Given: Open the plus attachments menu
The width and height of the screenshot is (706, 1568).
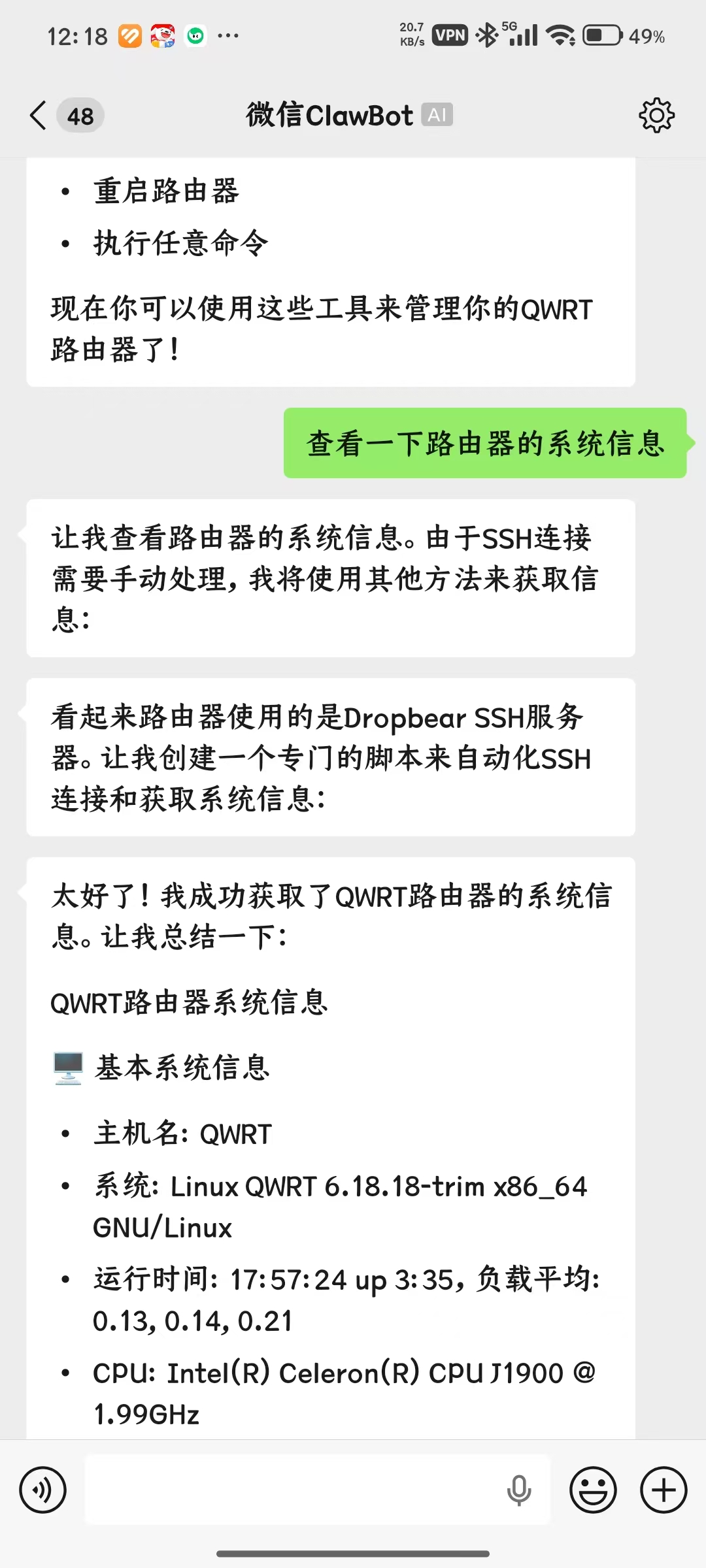Looking at the screenshot, I should click(x=664, y=1490).
